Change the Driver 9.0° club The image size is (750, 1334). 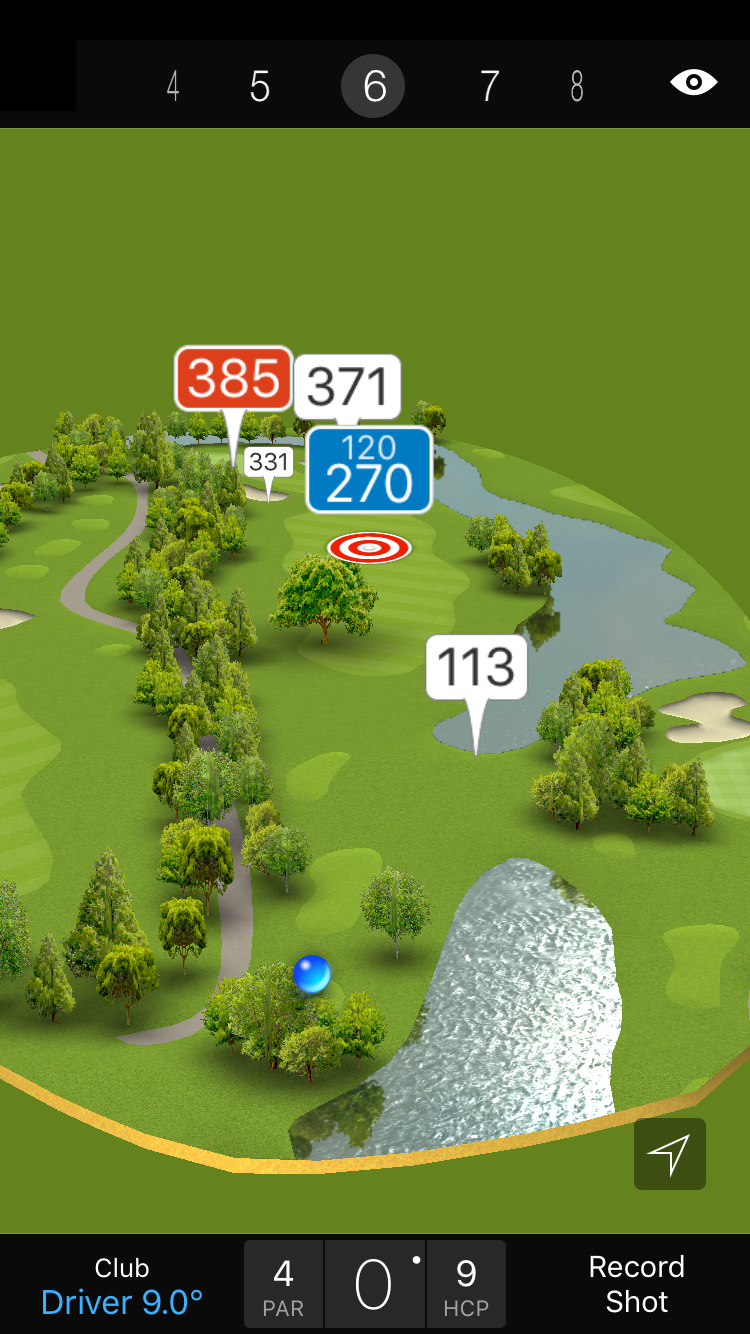122,1285
